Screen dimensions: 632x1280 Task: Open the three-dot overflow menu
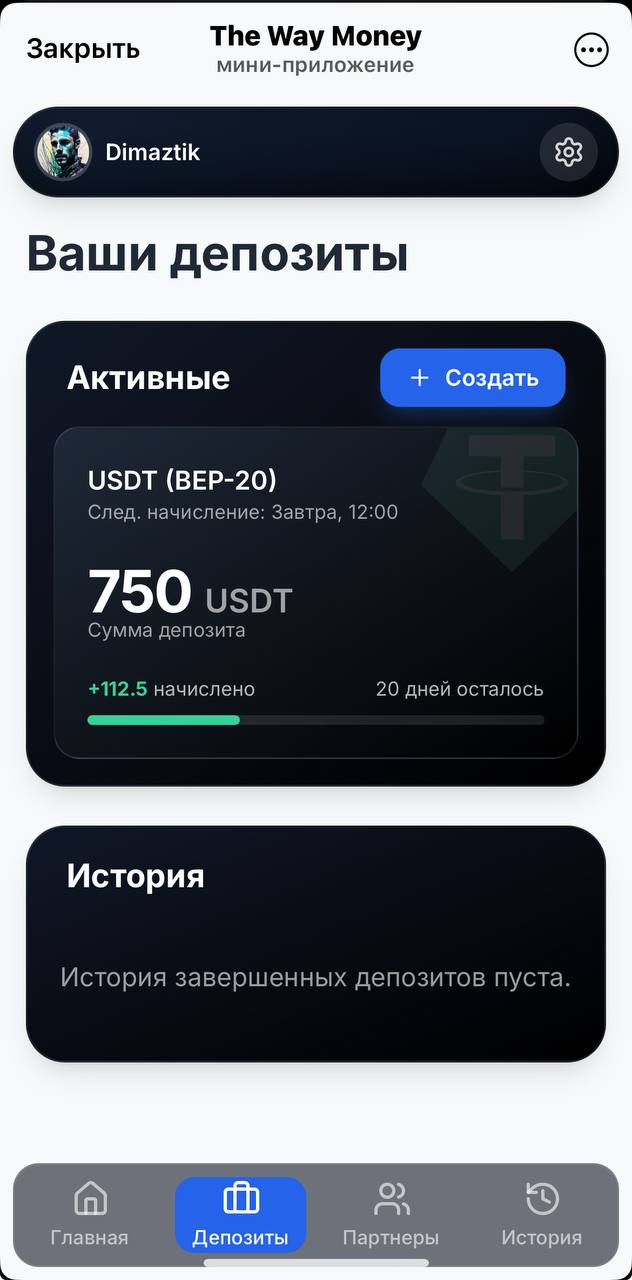591,50
